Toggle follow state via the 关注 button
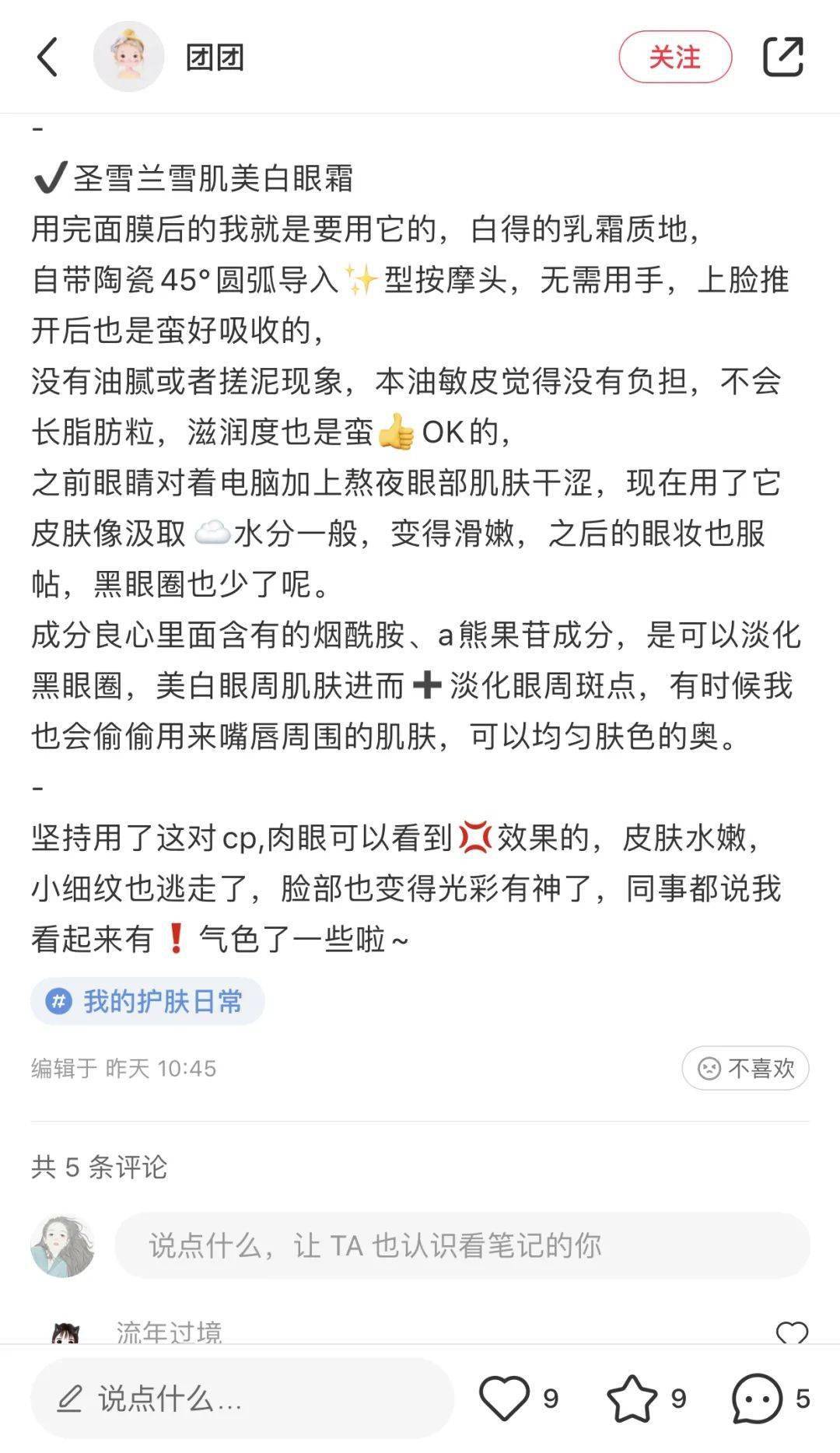 [x=676, y=56]
